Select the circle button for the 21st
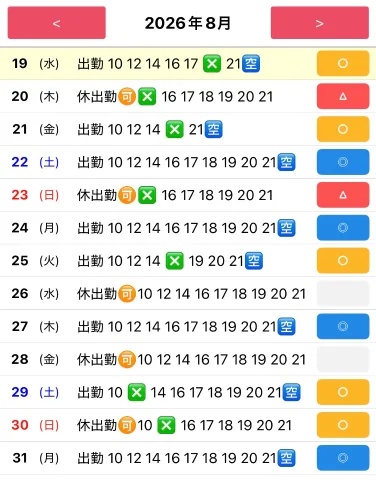This screenshot has width=376, height=480. [x=343, y=129]
